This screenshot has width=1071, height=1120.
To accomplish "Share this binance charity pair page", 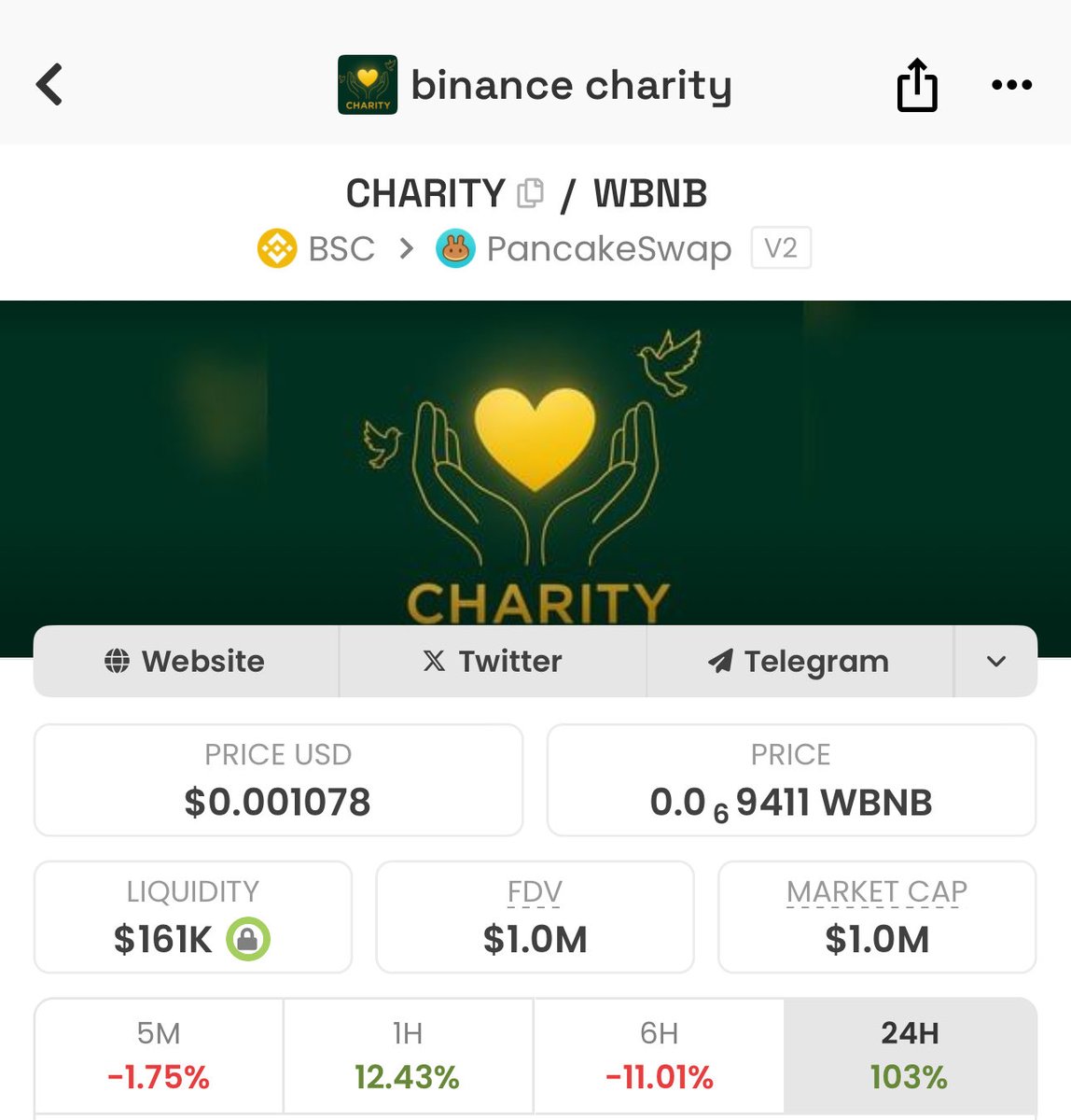I will pos(916,85).
